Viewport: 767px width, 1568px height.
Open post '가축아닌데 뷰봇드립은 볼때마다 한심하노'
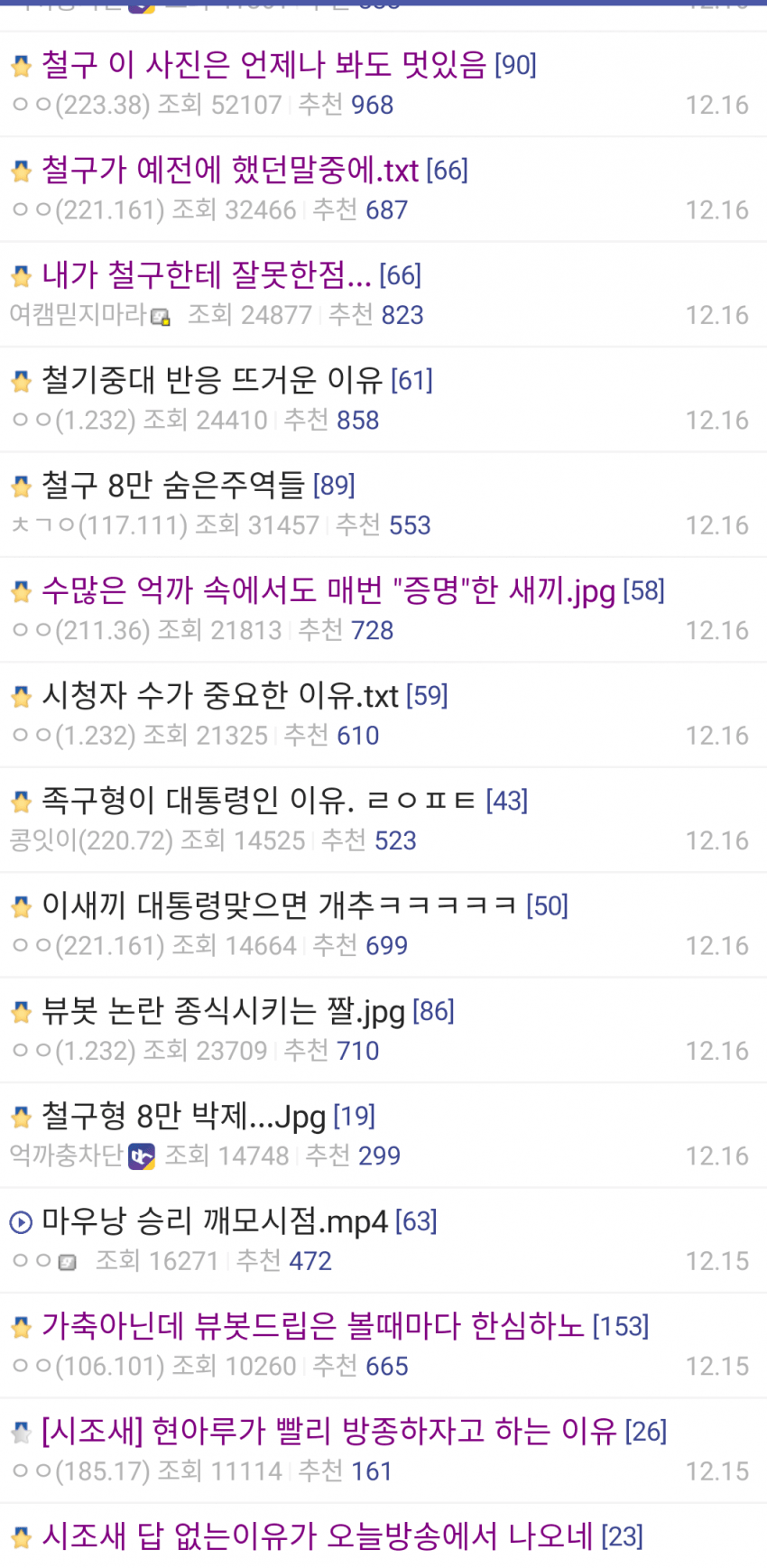coord(313,1325)
